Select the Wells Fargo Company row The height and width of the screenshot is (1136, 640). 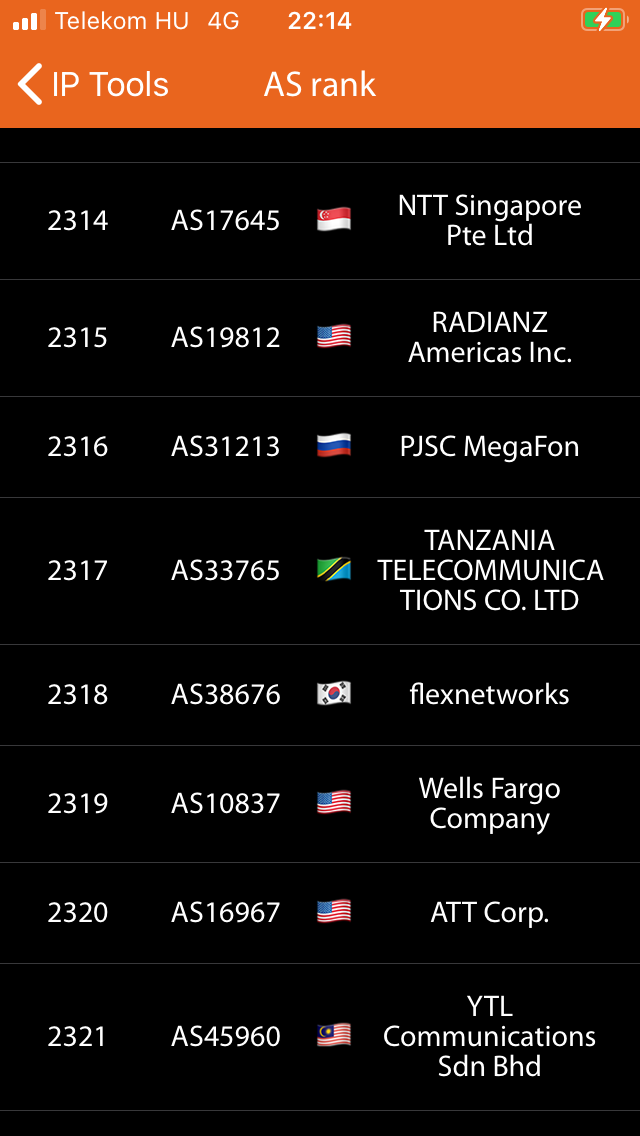pos(320,804)
